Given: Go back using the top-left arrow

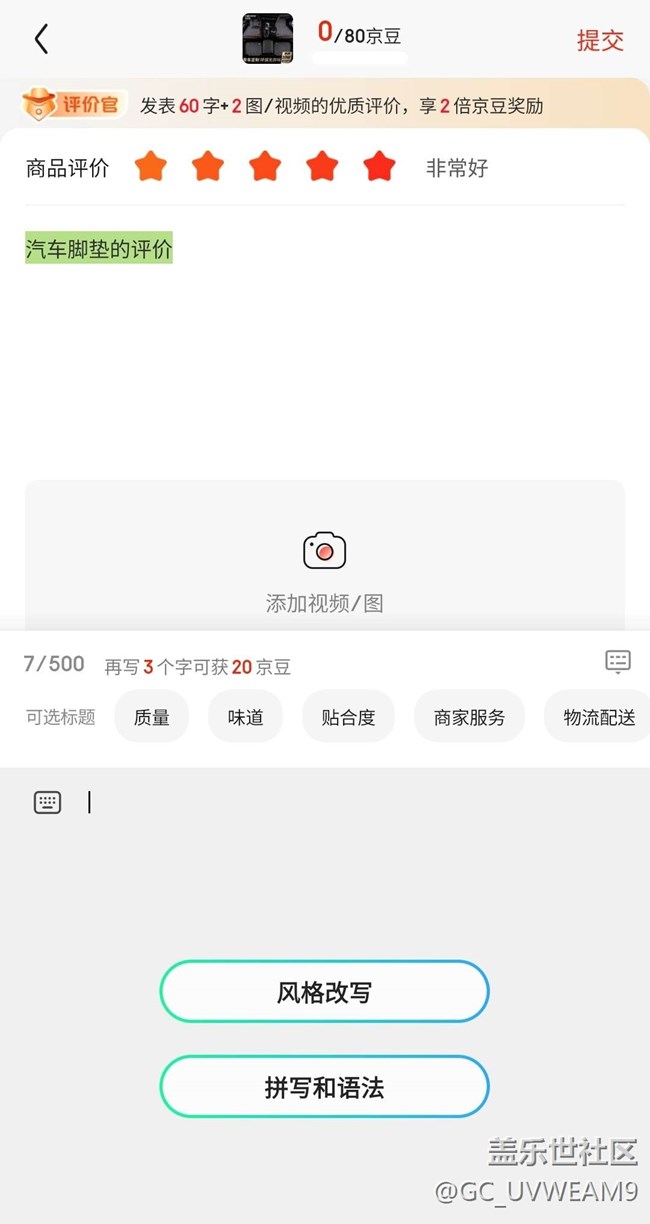Looking at the screenshot, I should pos(41,39).
